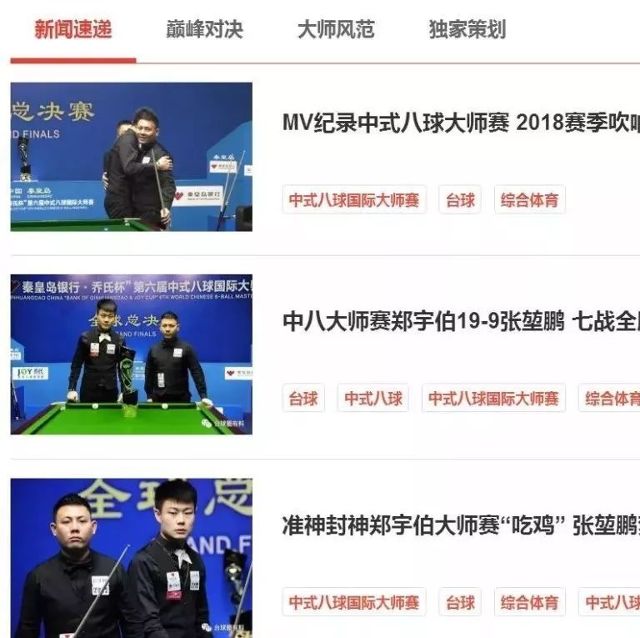Select the 新闻速递 tab
The width and height of the screenshot is (640, 638).
(x=73, y=29)
